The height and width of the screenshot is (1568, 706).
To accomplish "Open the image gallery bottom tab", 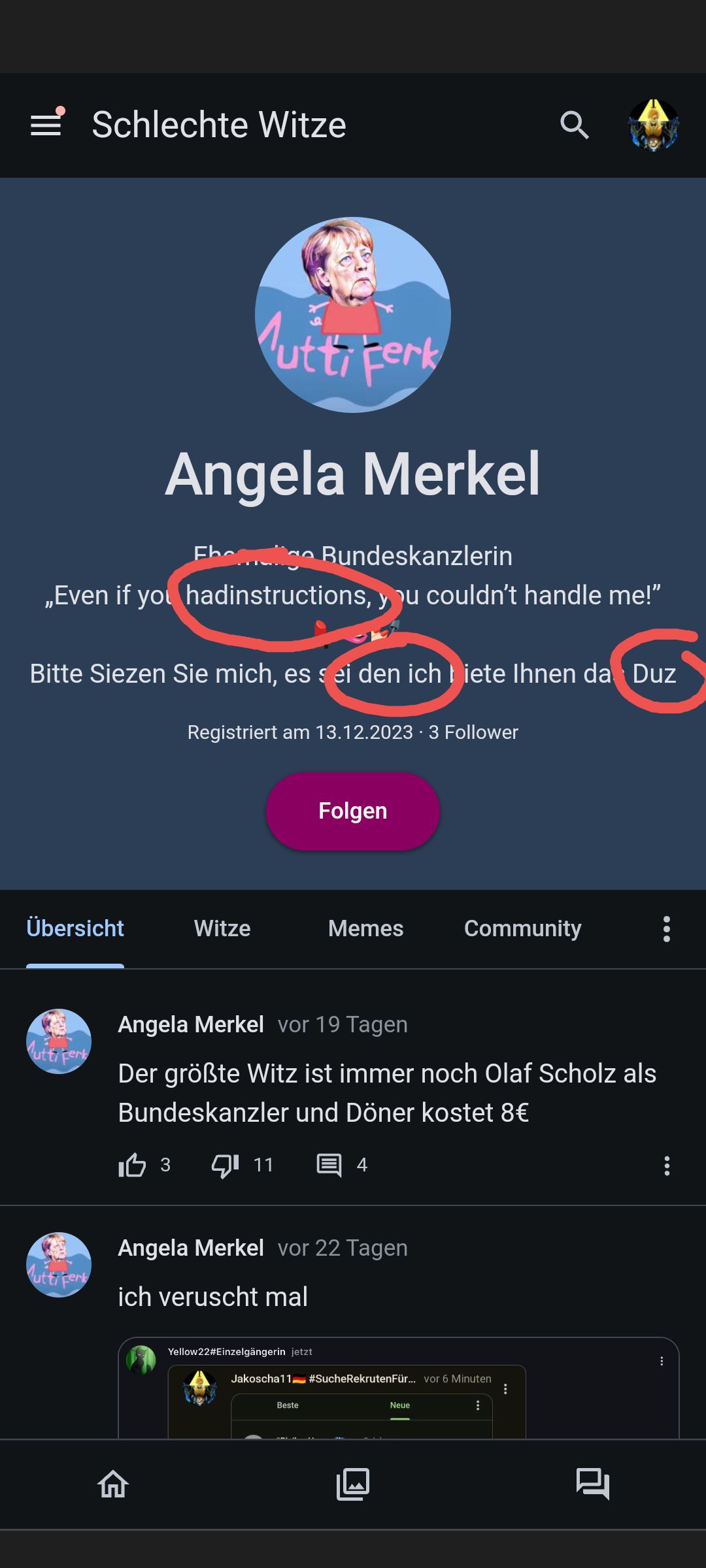I will 353,1484.
